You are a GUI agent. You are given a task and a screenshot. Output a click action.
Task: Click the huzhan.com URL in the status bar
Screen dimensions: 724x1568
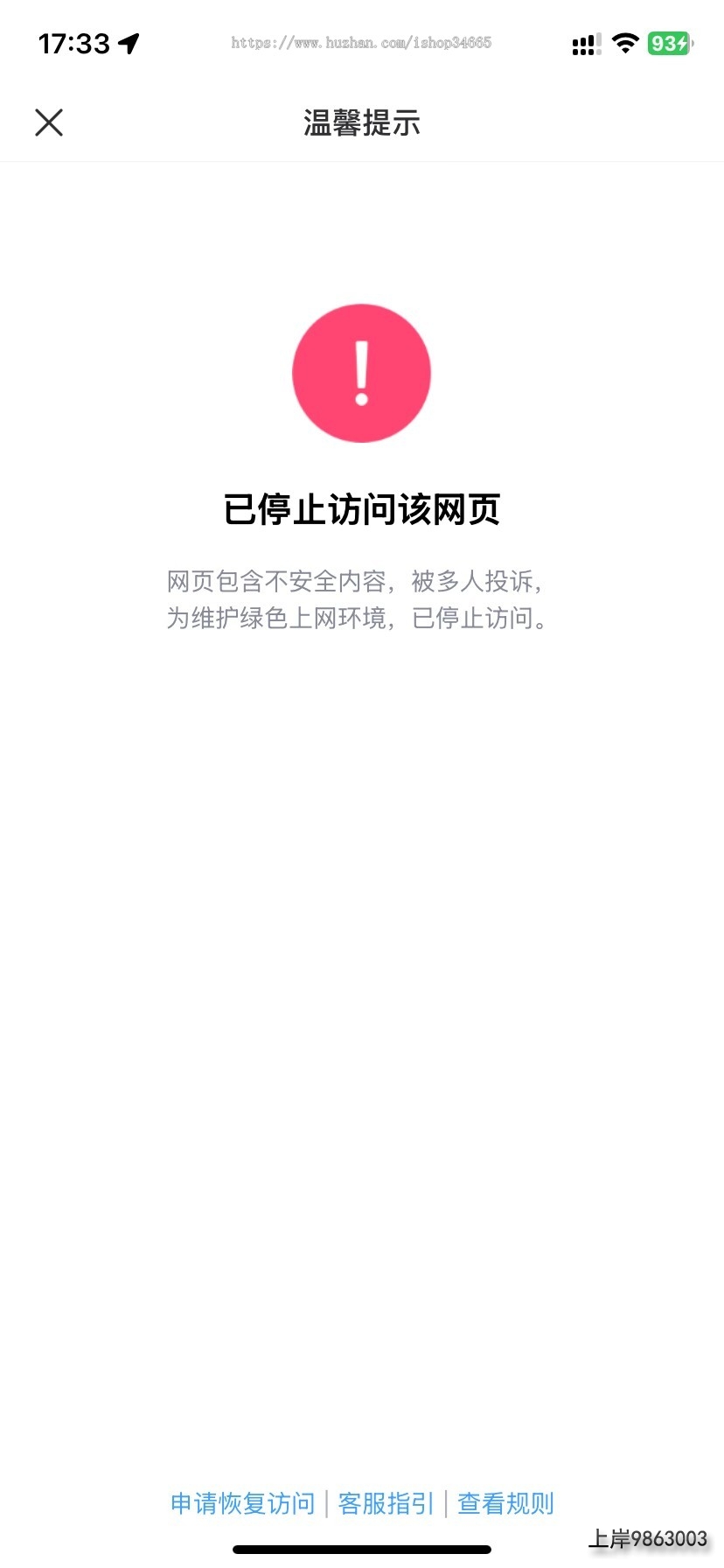coord(361,43)
